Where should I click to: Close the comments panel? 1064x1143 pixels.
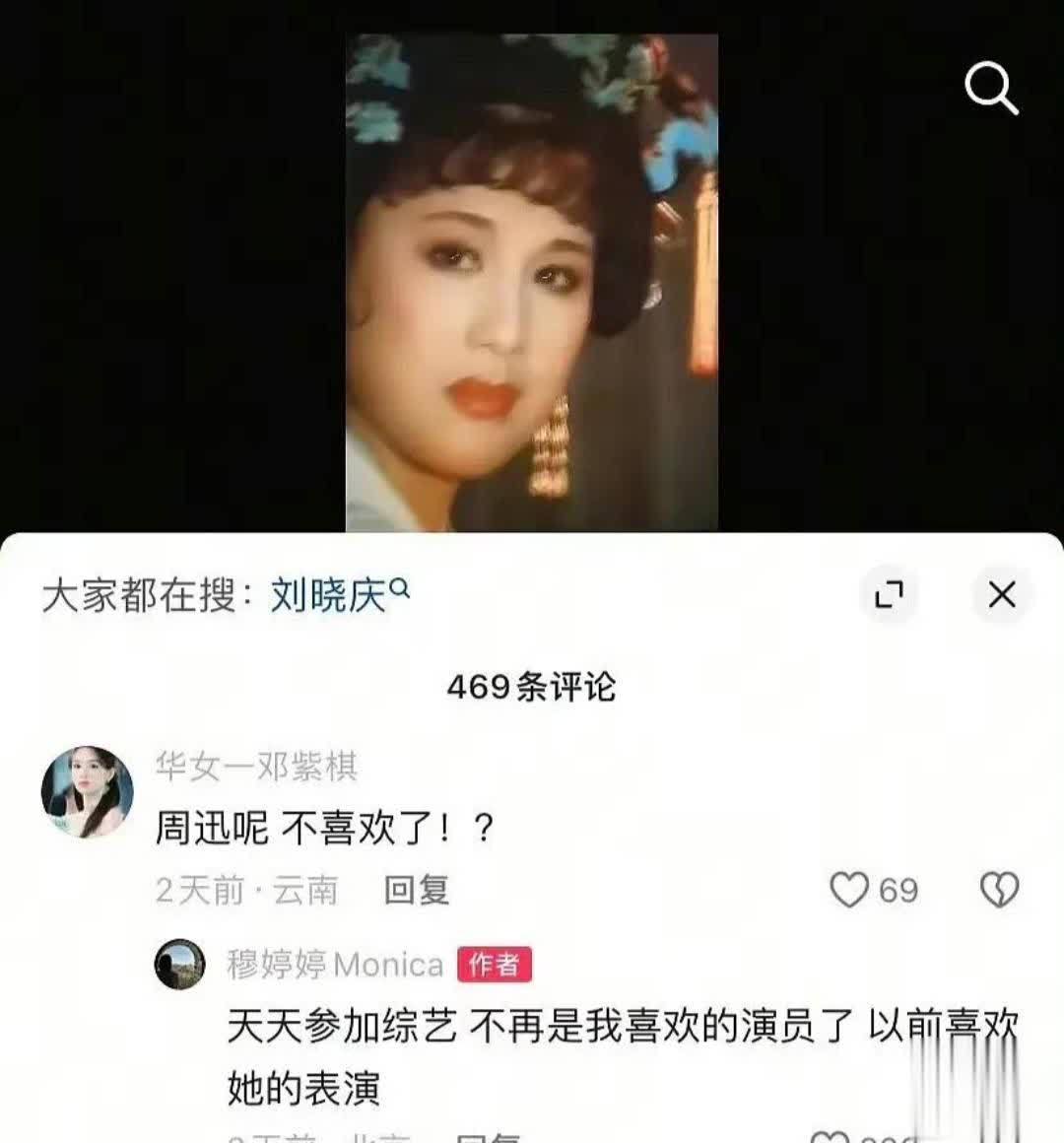pyautogui.click(x=1001, y=594)
